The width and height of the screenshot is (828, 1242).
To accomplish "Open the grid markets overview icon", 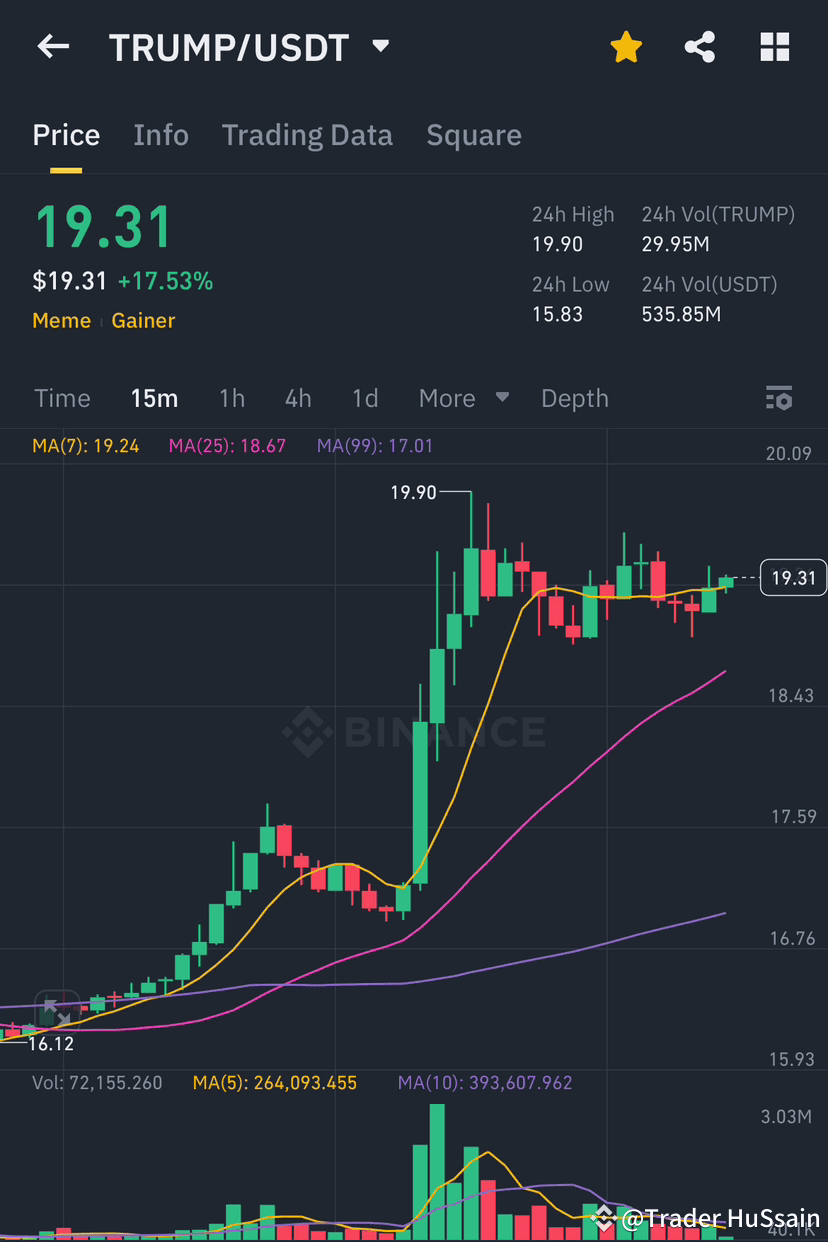I will pyautogui.click(x=774, y=46).
